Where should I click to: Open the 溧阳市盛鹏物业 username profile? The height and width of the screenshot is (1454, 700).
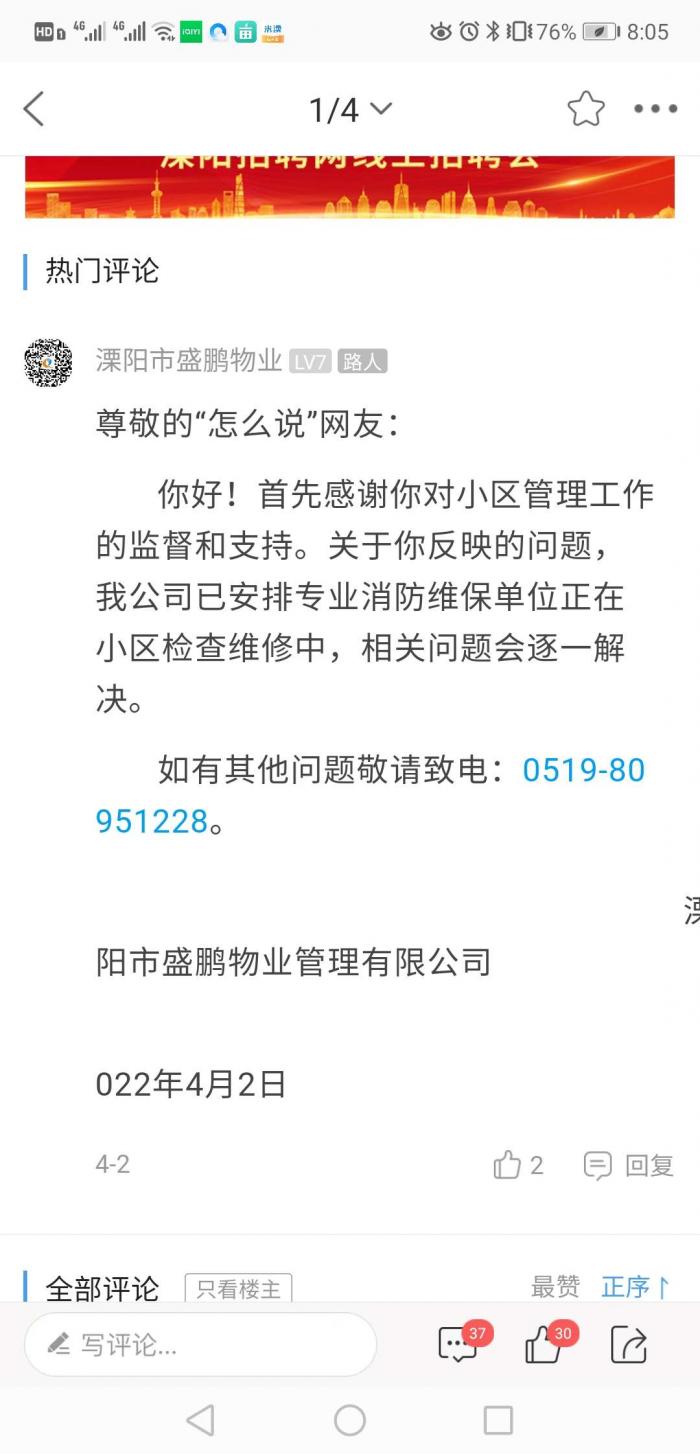[188, 361]
